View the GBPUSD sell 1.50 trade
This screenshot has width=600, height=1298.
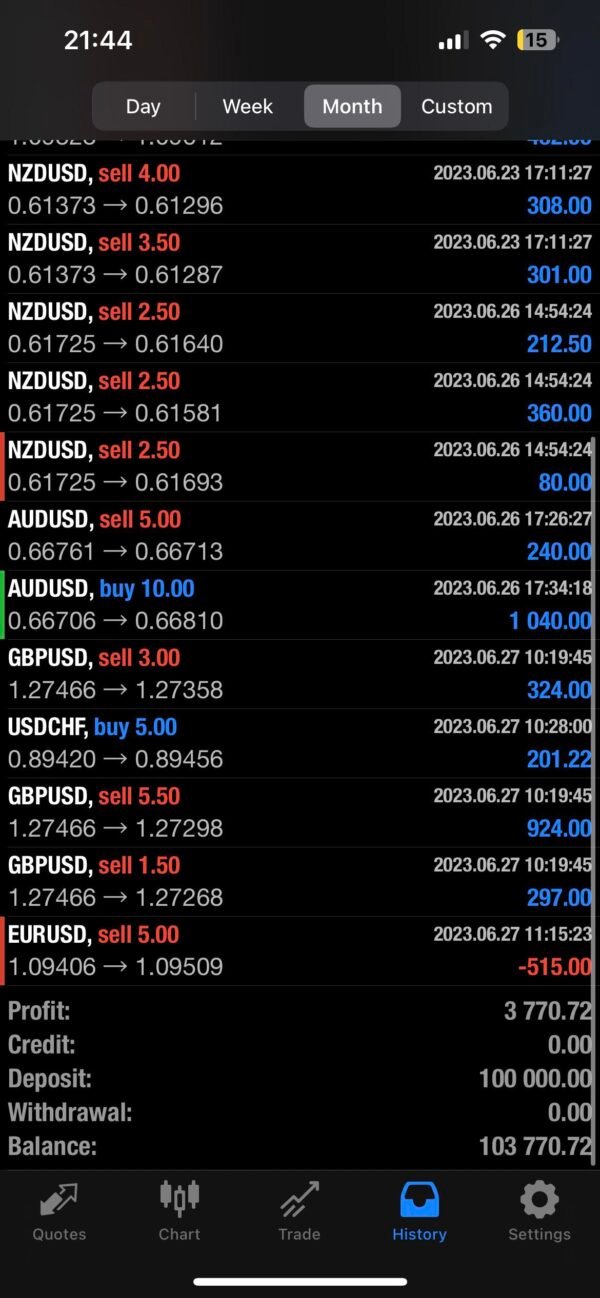300,881
